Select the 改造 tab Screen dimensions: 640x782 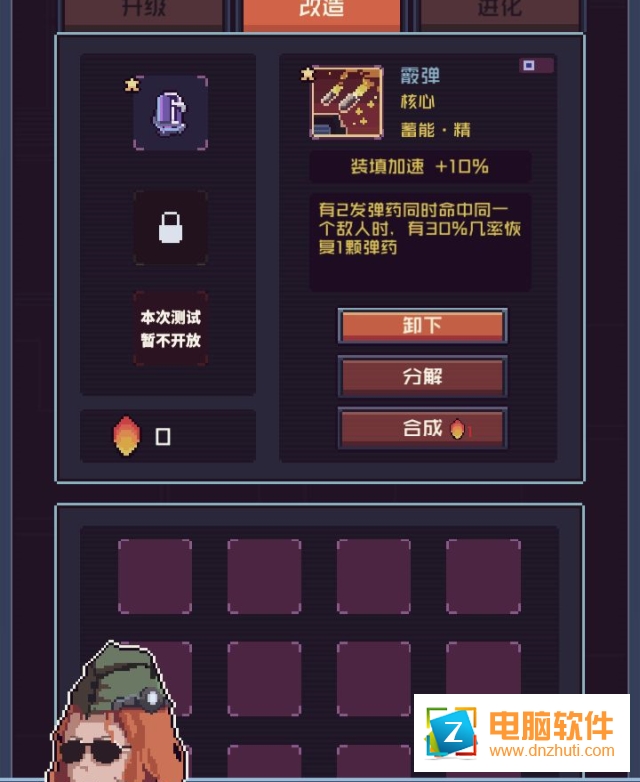click(x=322, y=12)
